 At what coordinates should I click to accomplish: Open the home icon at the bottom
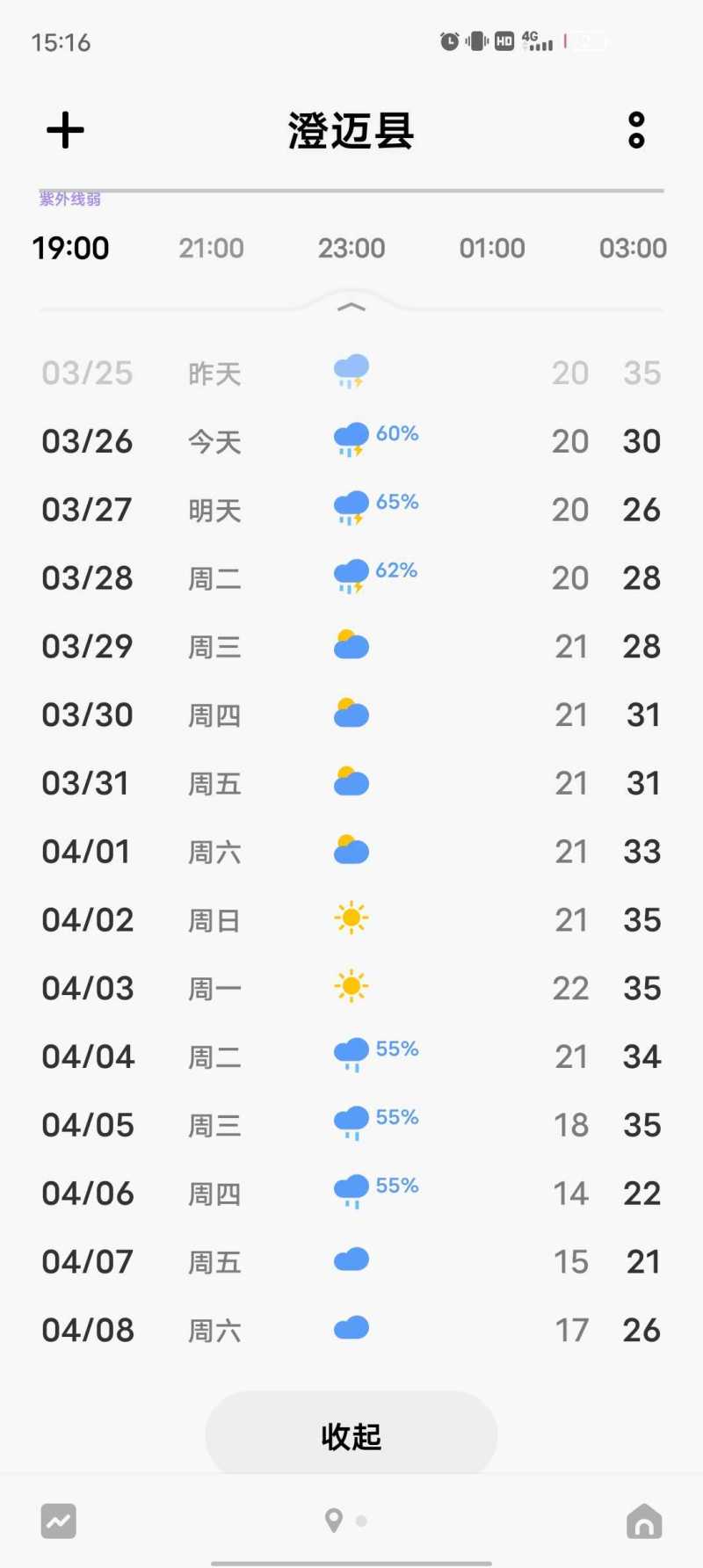coord(643,1521)
